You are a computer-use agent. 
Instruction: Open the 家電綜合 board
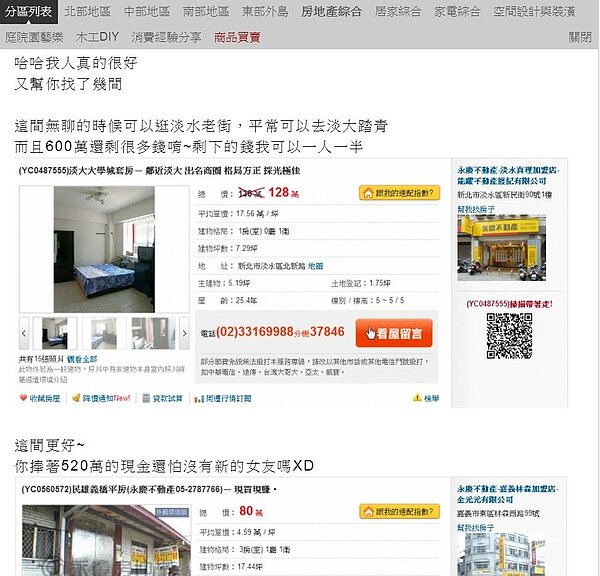pyautogui.click(x=457, y=12)
